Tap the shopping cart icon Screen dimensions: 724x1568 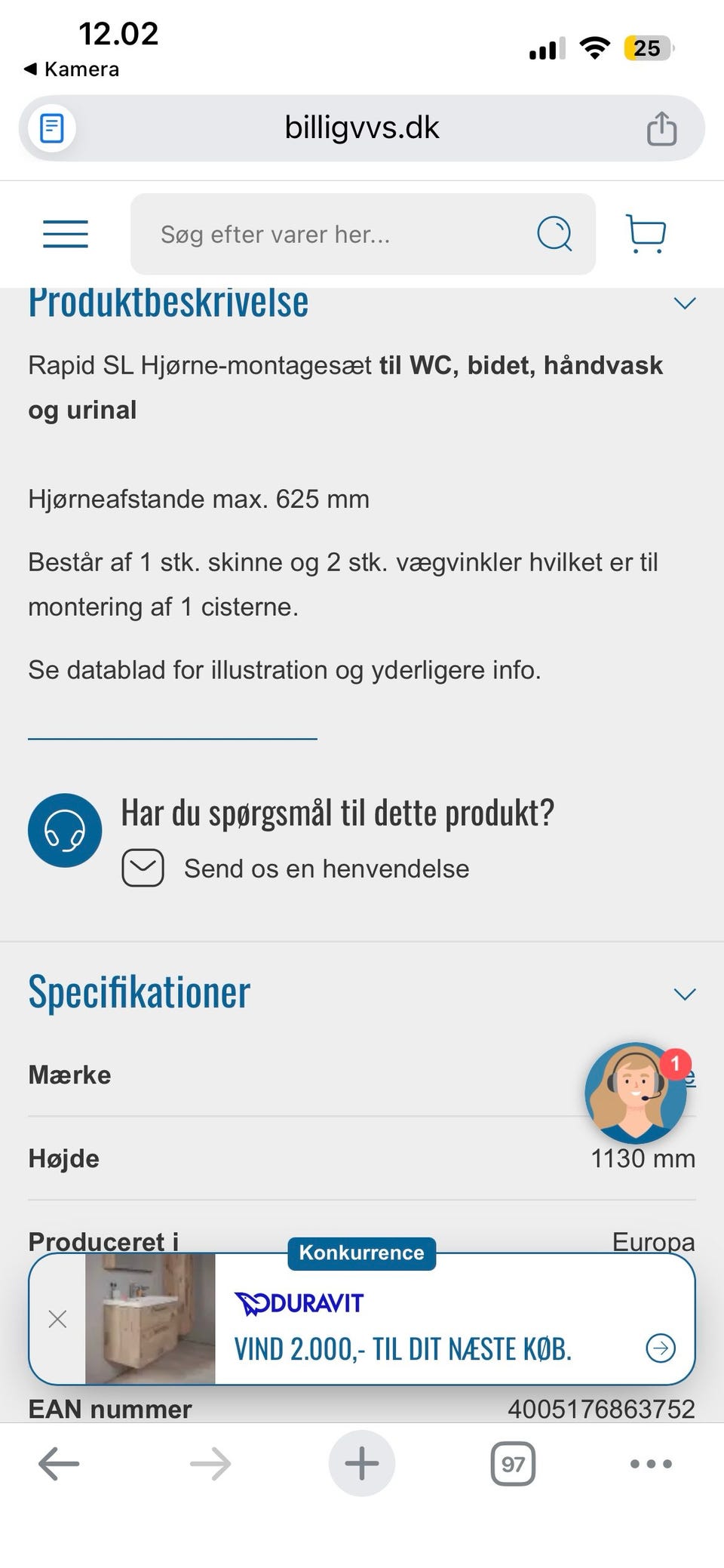[x=645, y=234]
